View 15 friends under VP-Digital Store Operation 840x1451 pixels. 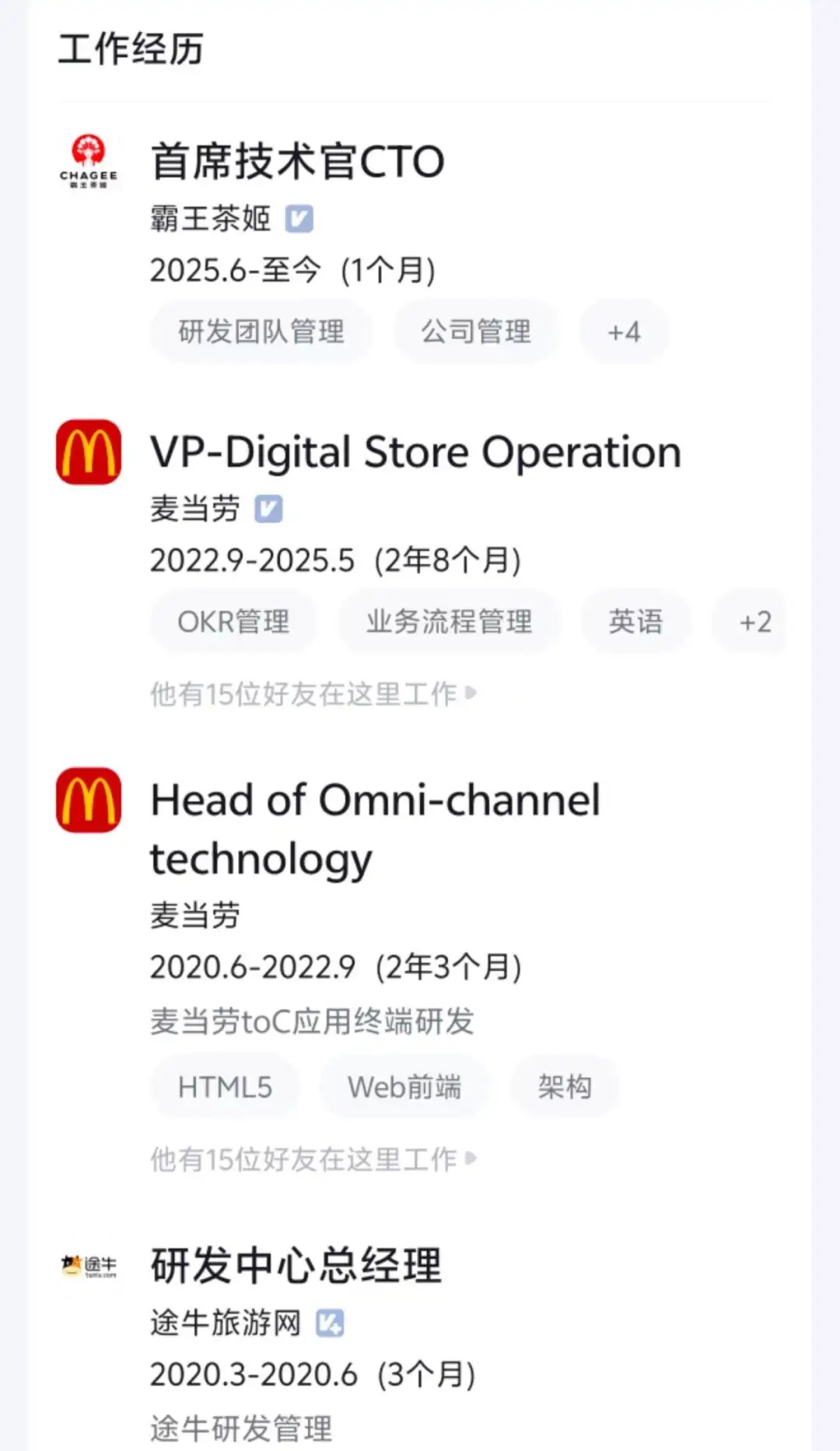click(x=313, y=694)
